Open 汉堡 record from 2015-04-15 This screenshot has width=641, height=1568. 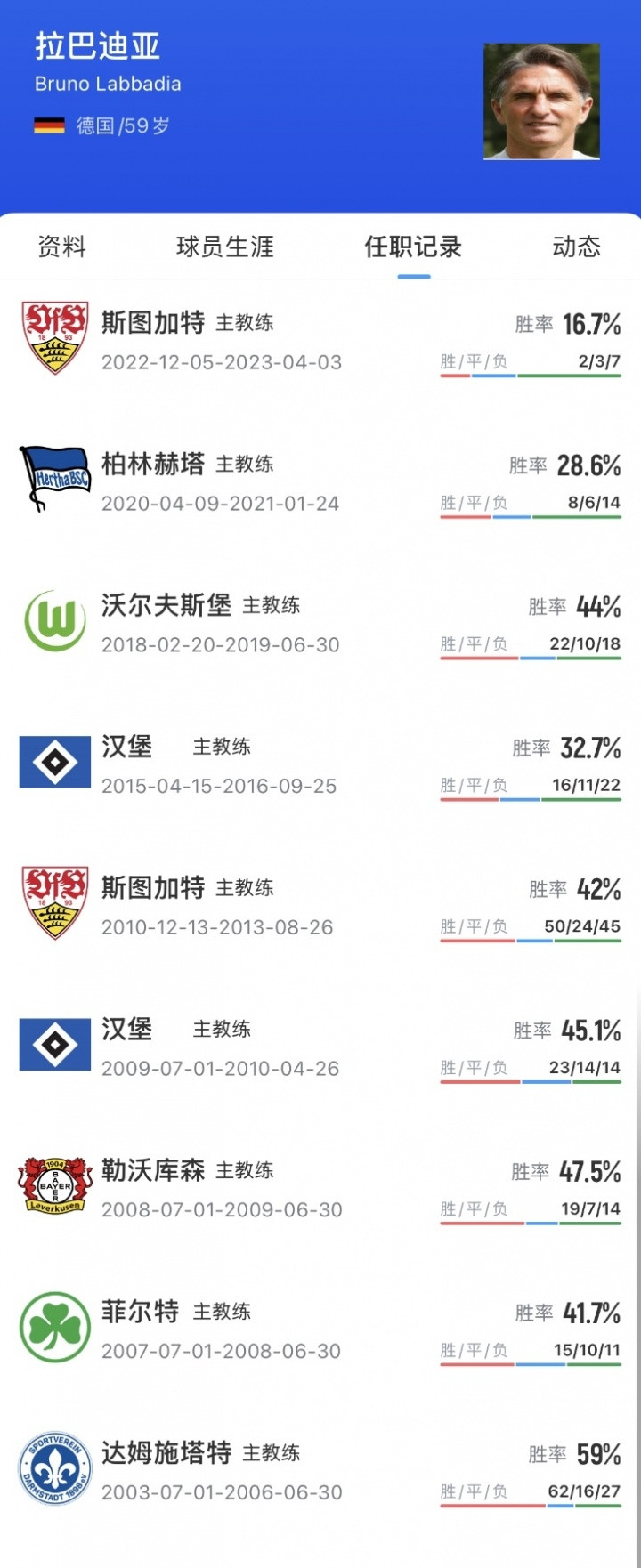[x=320, y=764]
